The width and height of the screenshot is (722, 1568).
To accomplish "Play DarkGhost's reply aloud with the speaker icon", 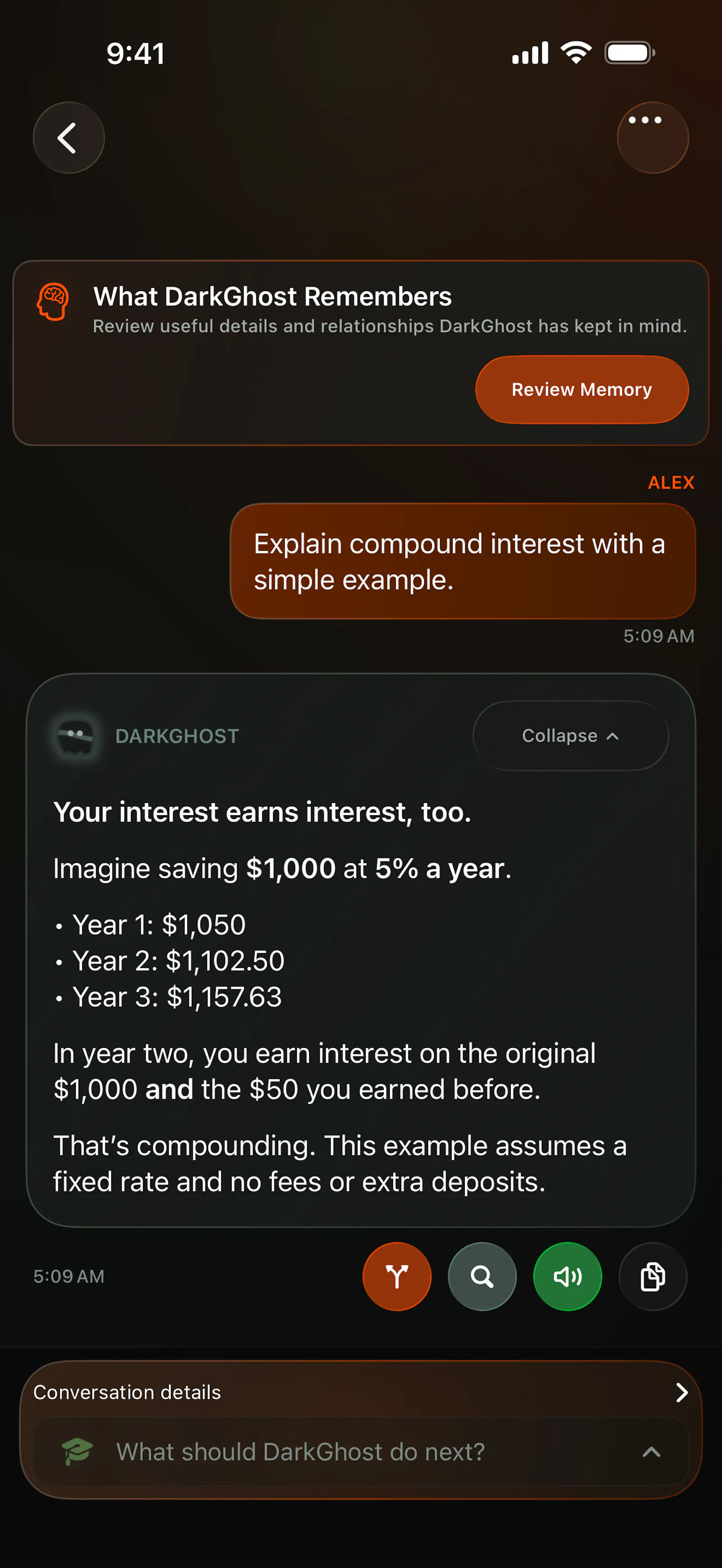I will (567, 1276).
